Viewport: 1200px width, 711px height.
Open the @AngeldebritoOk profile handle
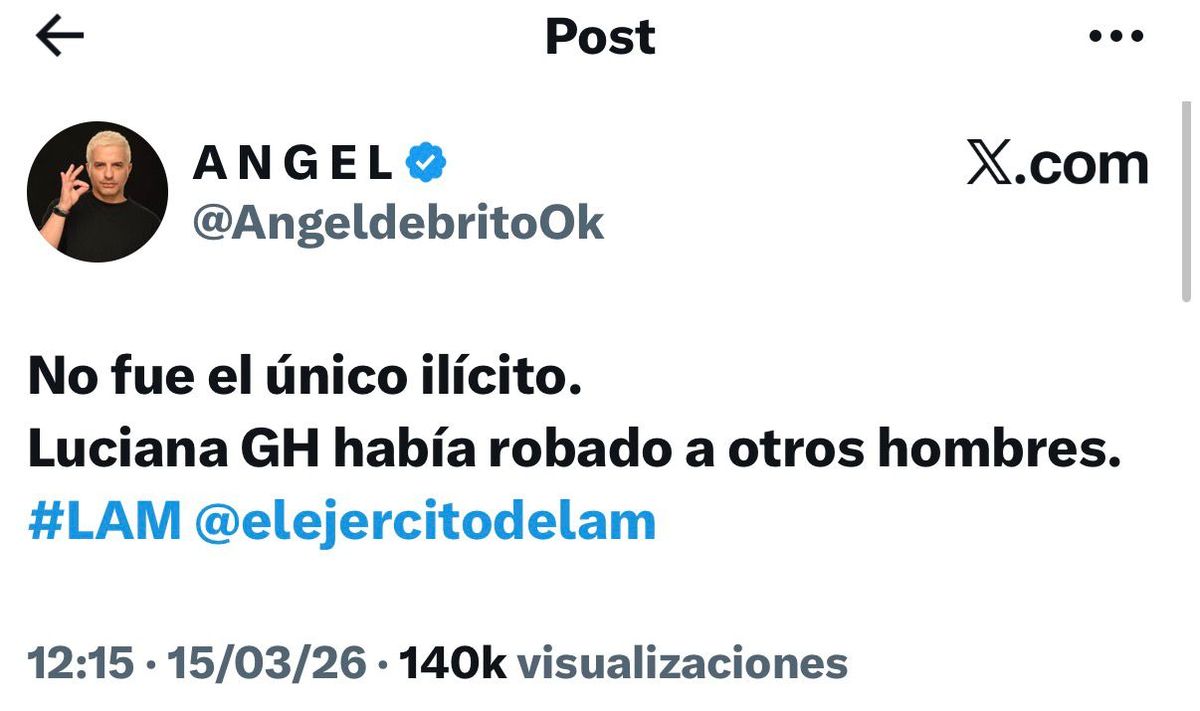tap(398, 224)
